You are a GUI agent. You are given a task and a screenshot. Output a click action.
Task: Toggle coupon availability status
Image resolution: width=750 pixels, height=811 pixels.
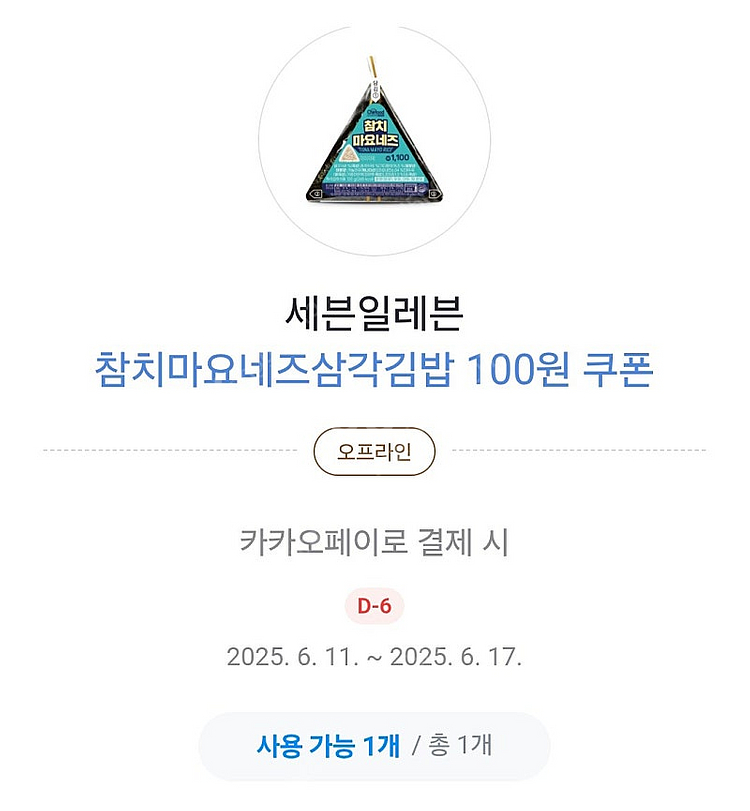[331, 742]
